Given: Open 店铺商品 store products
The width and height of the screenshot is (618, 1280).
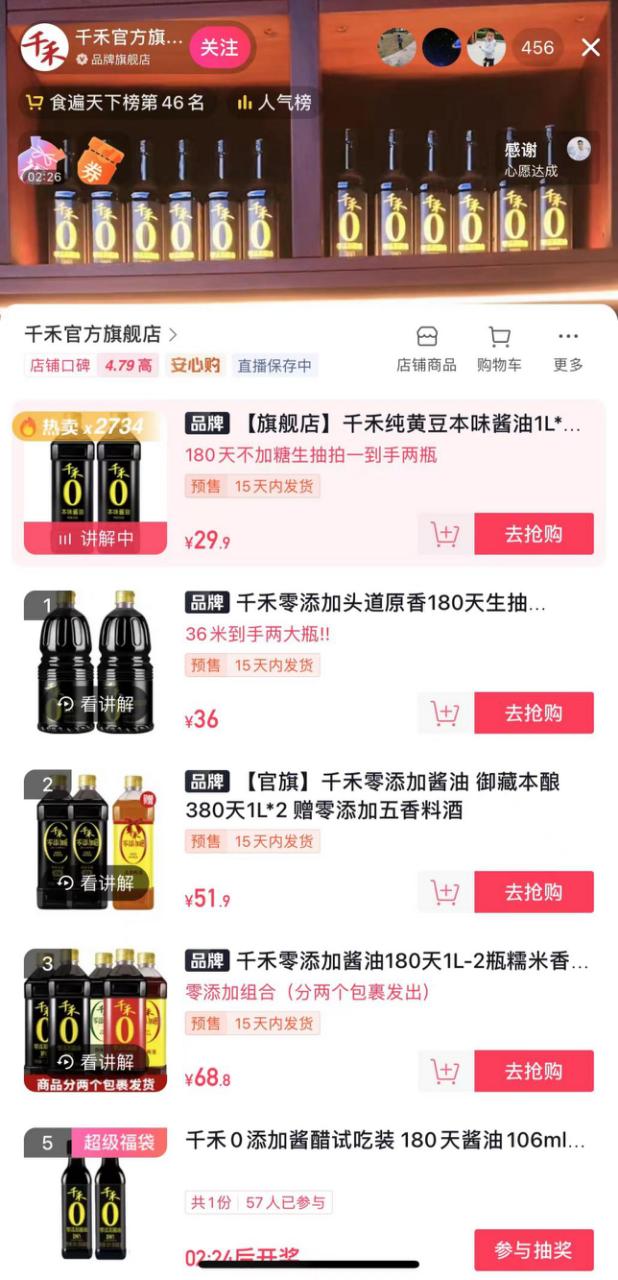Looking at the screenshot, I should [x=427, y=349].
